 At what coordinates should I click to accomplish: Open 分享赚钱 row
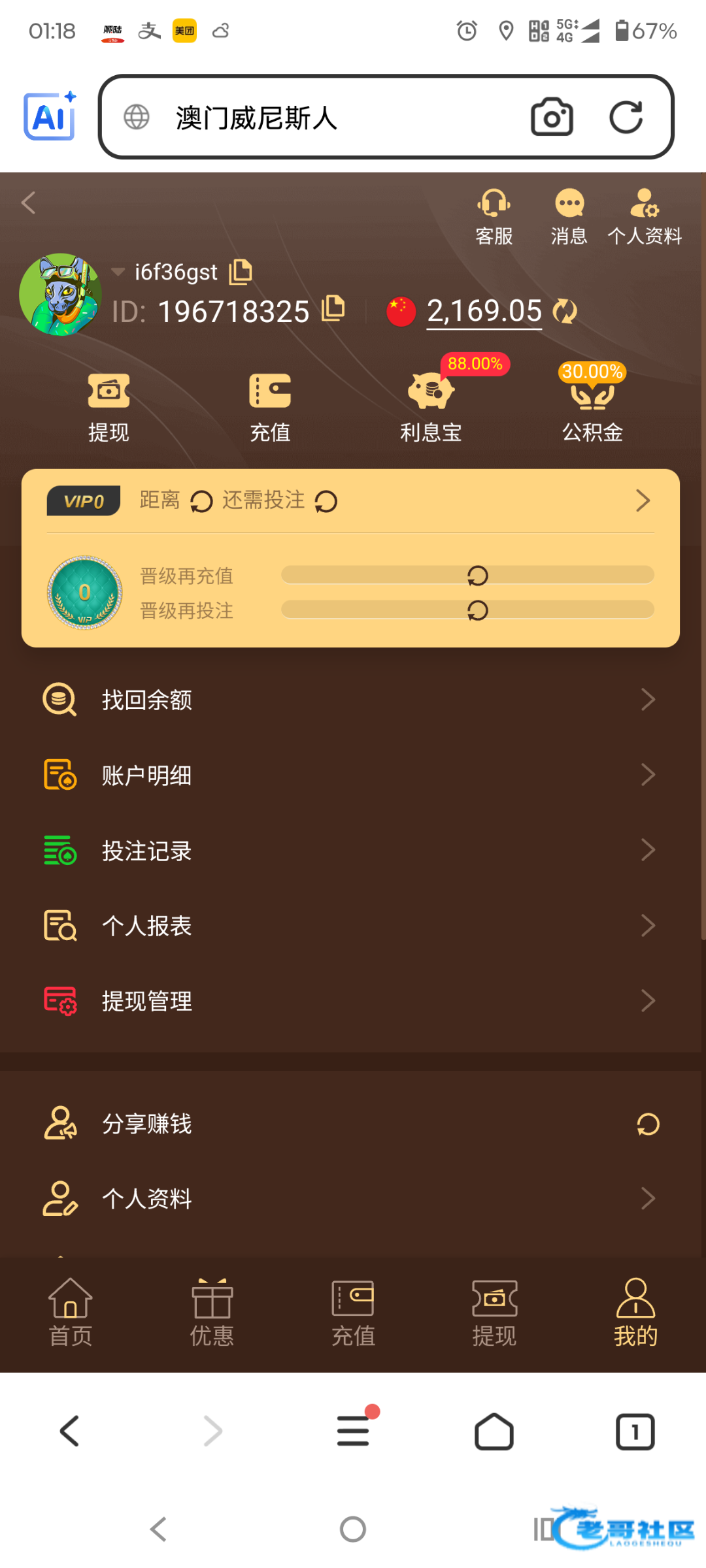[350, 1124]
